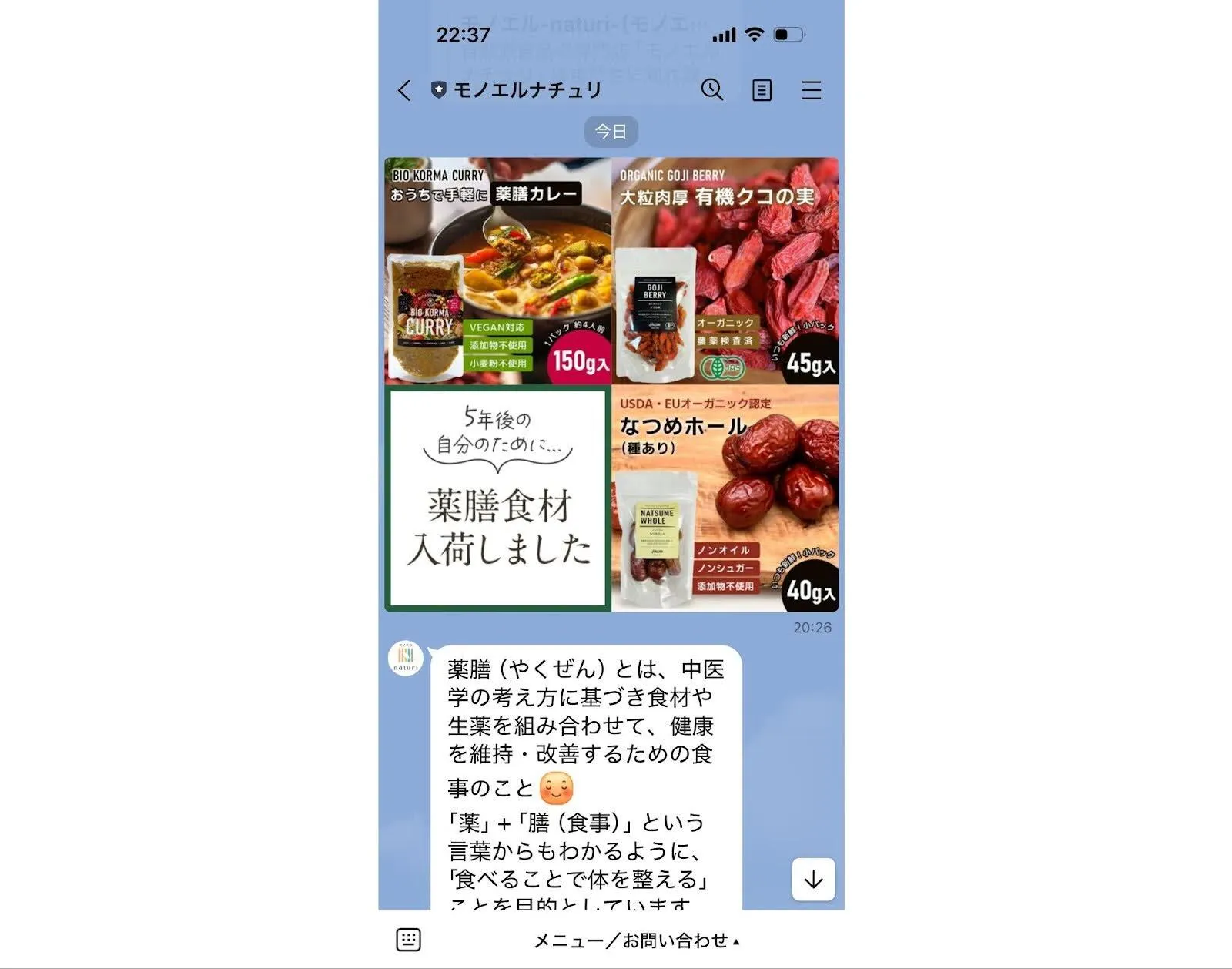Open the 薬膳カレー product tile
The image size is (1232, 969).
coord(498,271)
